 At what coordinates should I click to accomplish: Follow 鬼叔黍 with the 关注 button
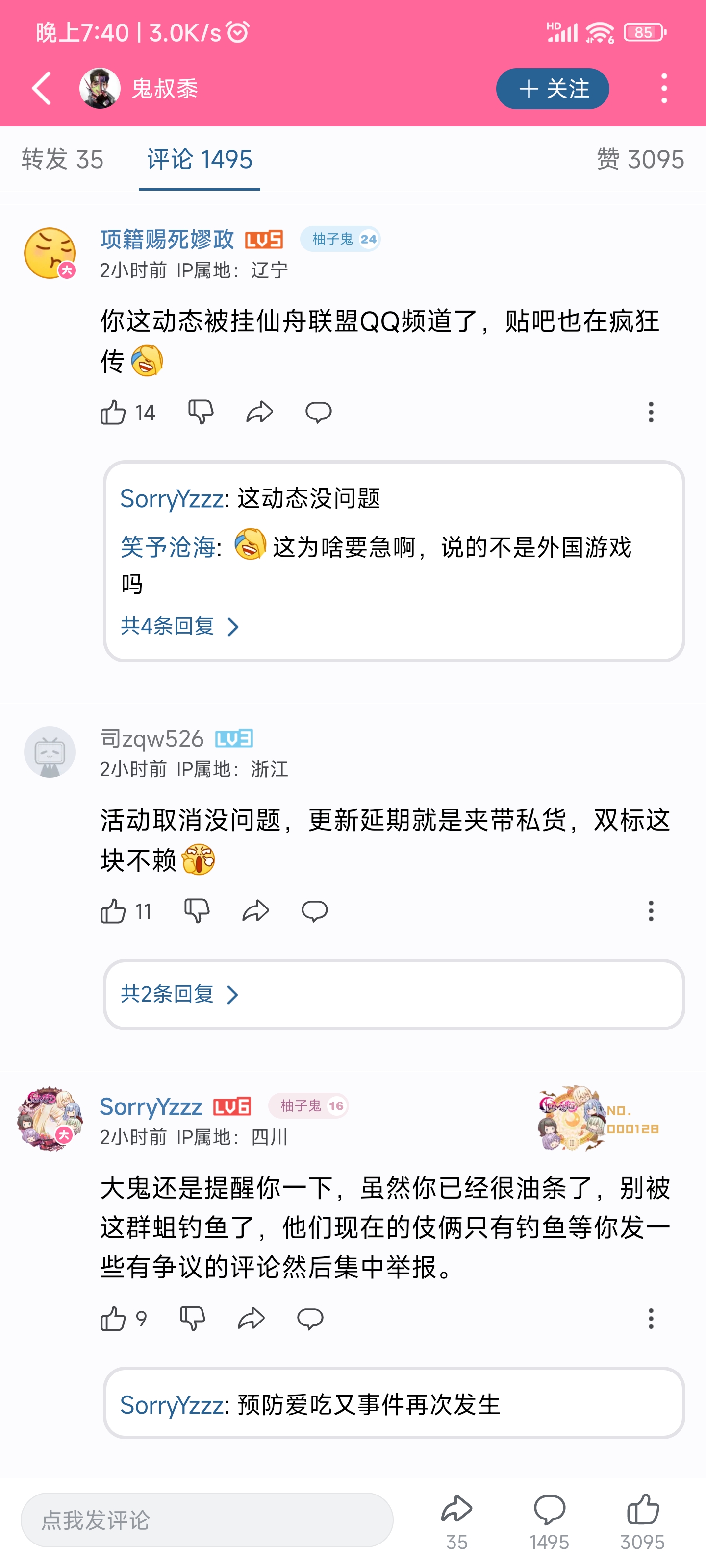[552, 89]
